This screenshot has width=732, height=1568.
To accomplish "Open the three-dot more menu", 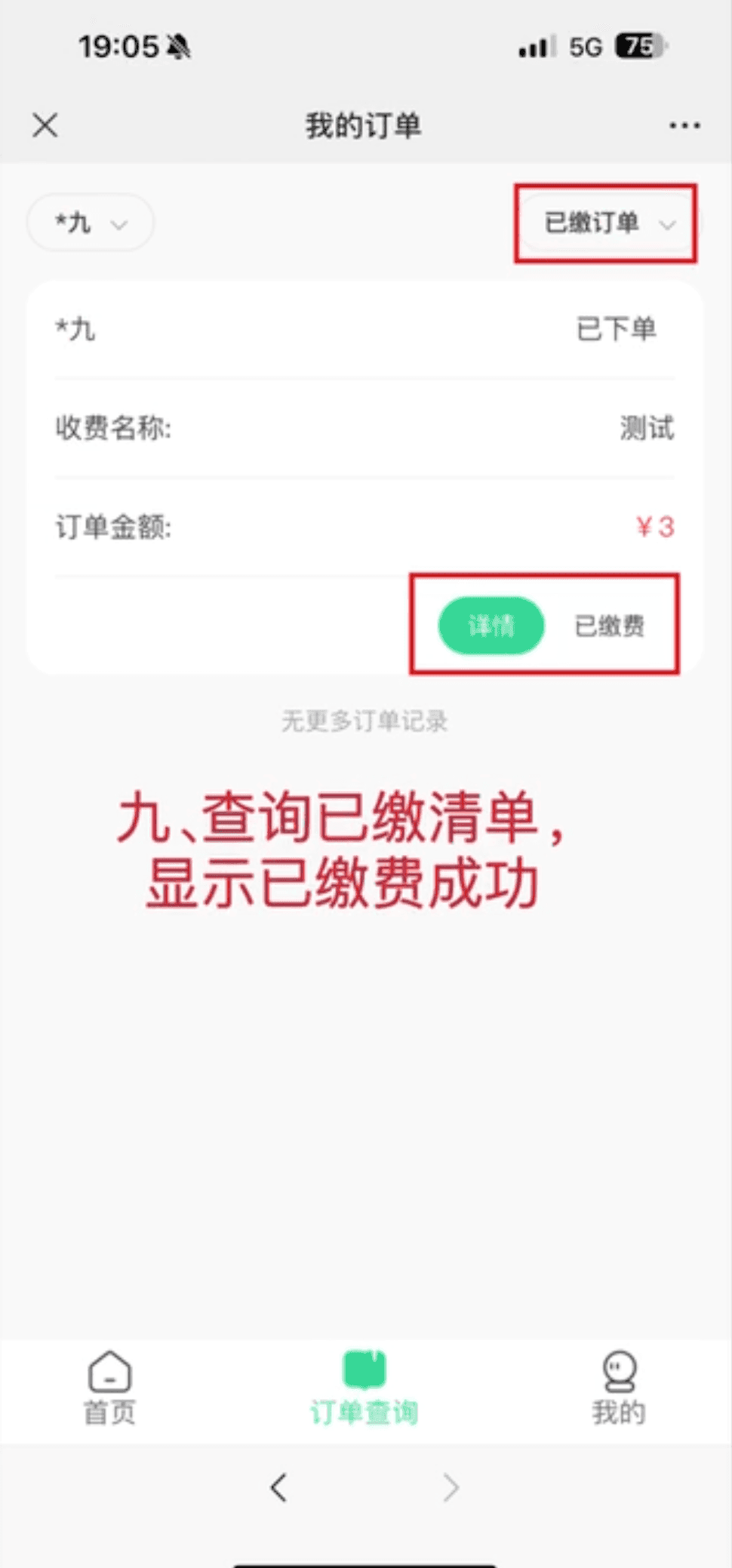I will pyautogui.click(x=684, y=125).
